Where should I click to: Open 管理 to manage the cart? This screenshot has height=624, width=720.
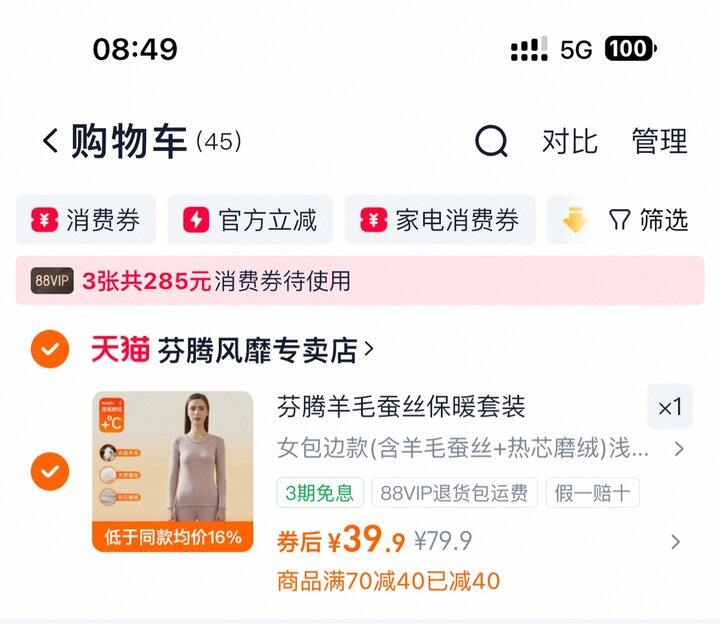(x=659, y=141)
